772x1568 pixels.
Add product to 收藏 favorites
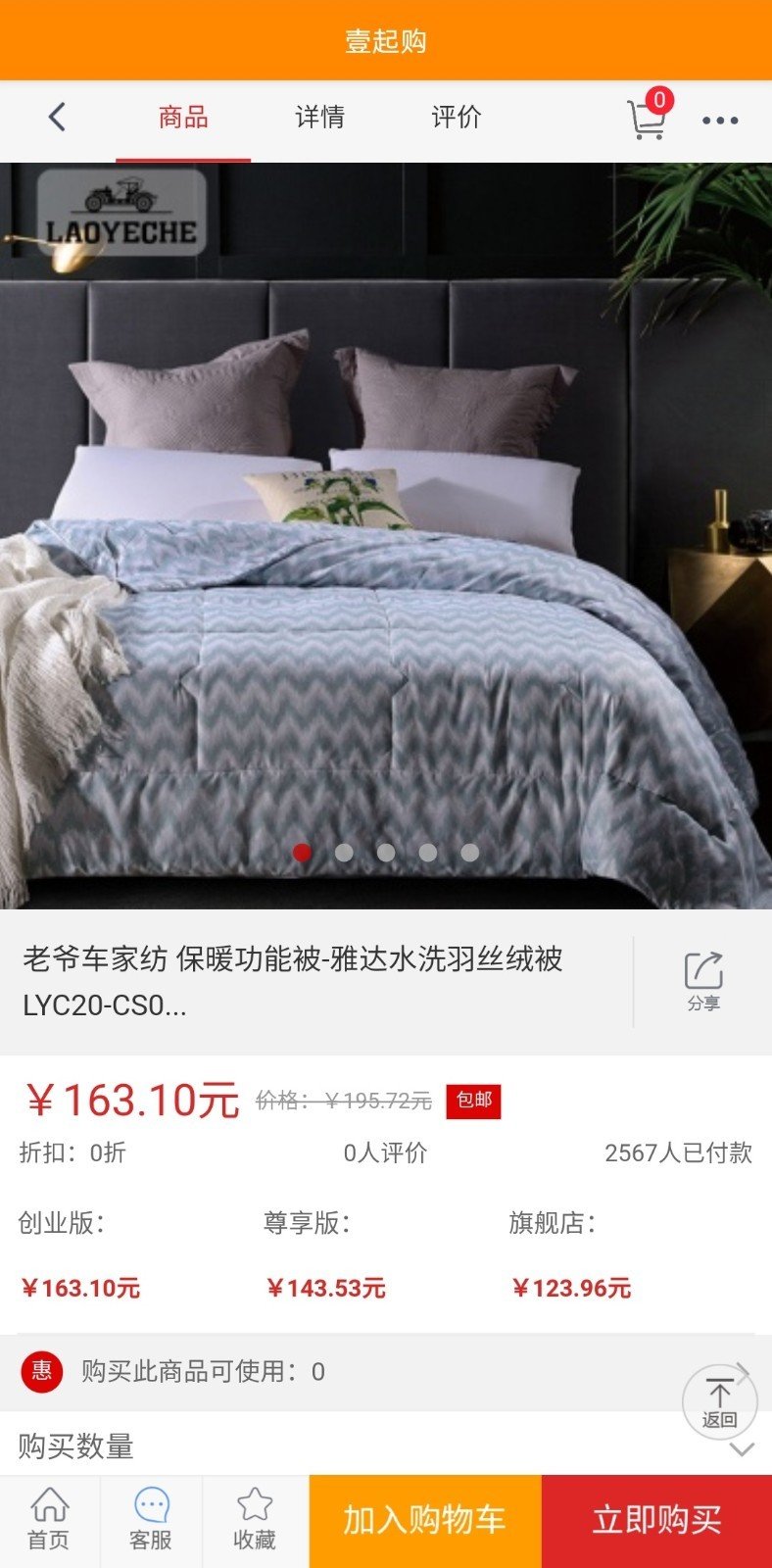point(255,1520)
